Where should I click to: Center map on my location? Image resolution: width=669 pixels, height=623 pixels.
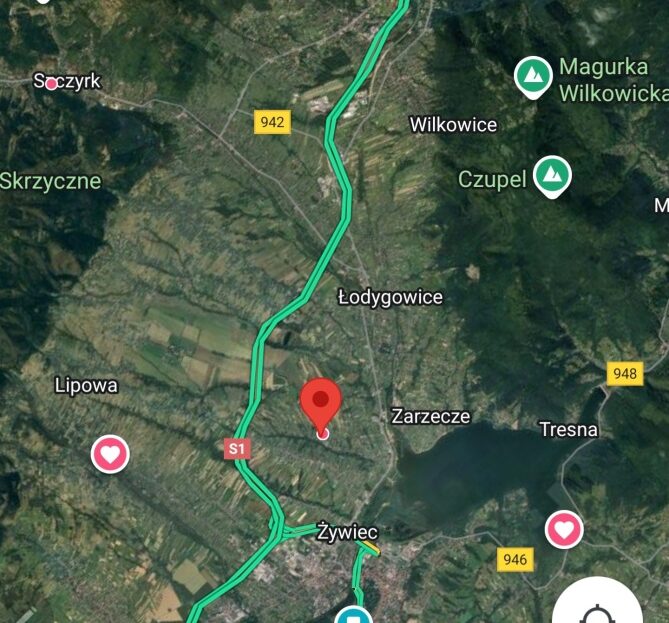(598, 605)
